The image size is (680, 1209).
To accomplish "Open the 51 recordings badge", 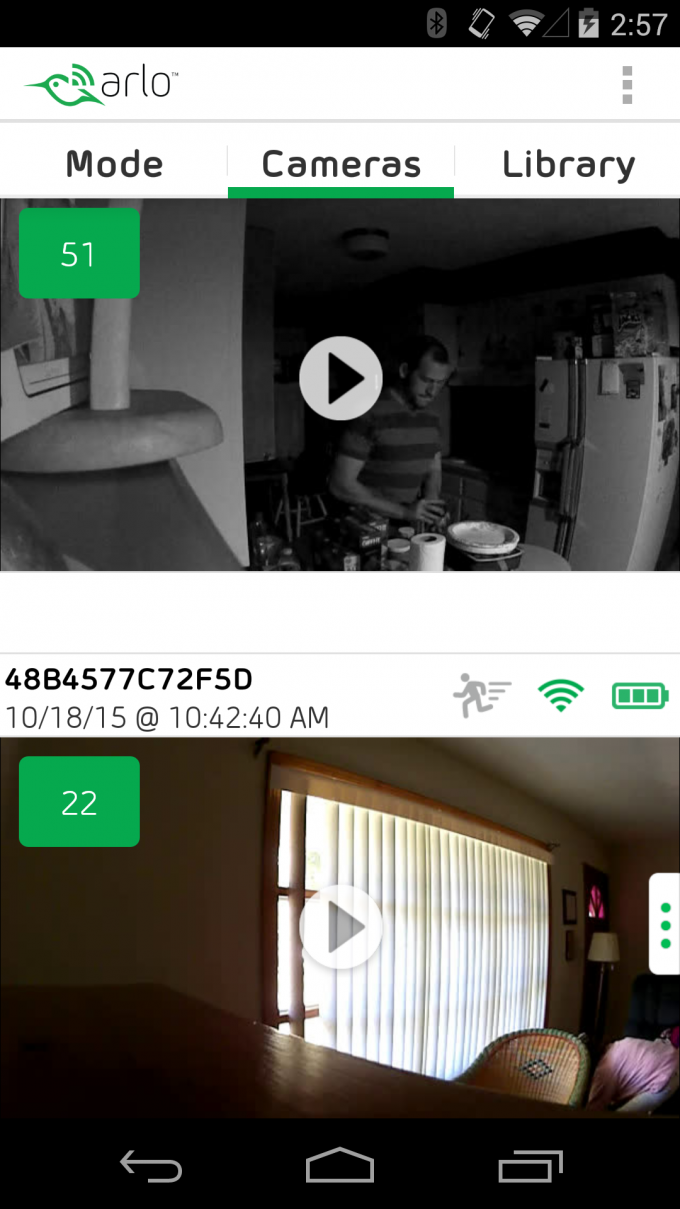I will (x=79, y=253).
